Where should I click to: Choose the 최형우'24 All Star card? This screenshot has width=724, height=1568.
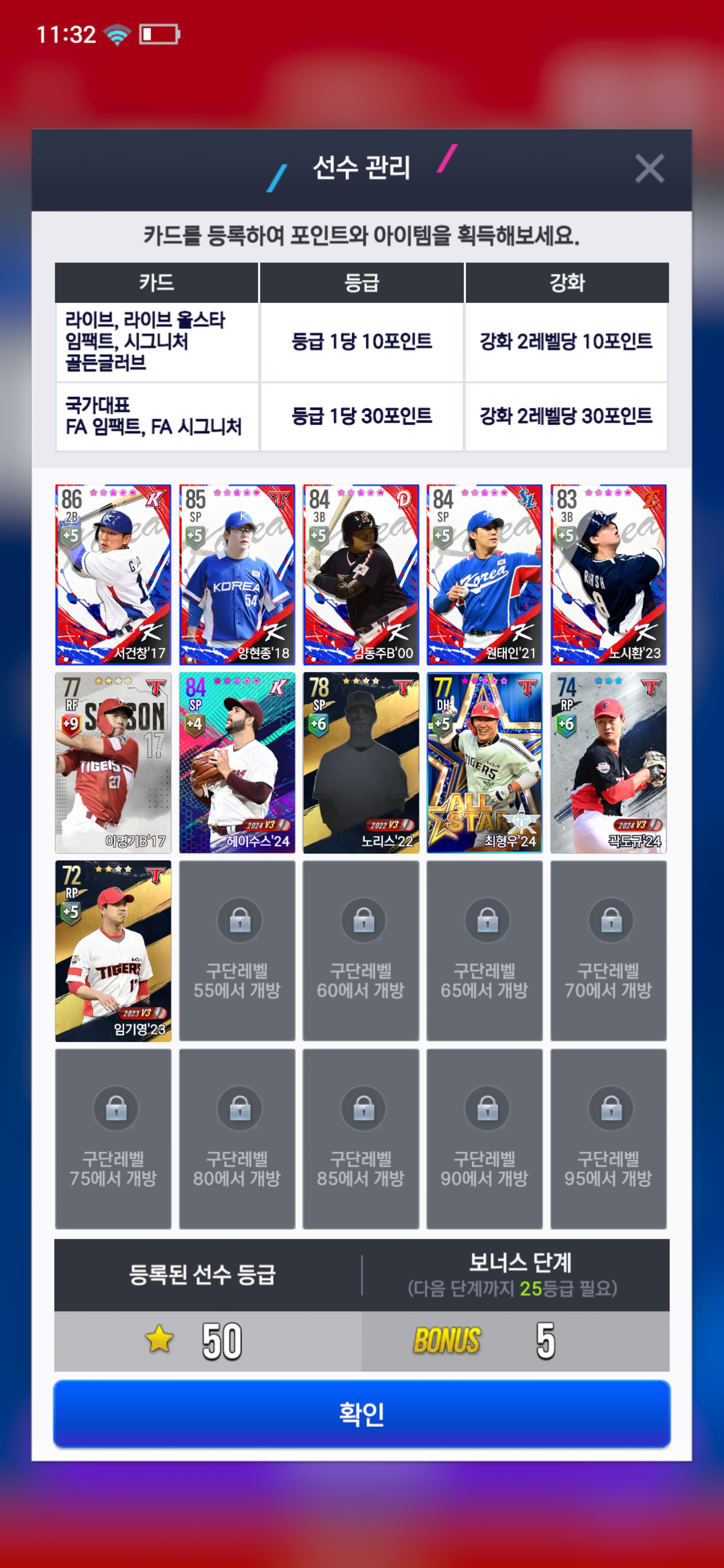pyautogui.click(x=484, y=762)
